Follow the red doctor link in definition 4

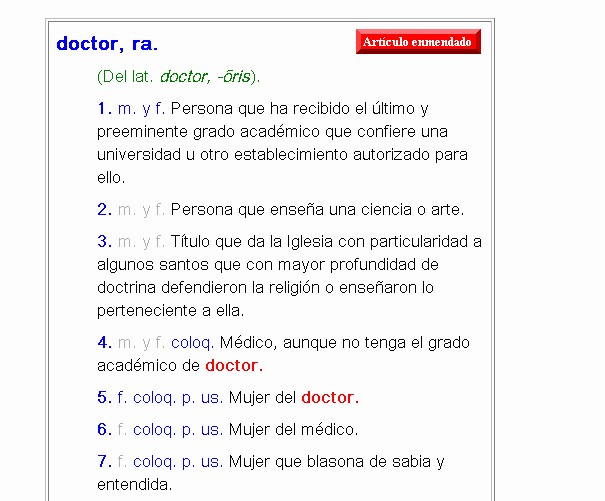[234, 366]
